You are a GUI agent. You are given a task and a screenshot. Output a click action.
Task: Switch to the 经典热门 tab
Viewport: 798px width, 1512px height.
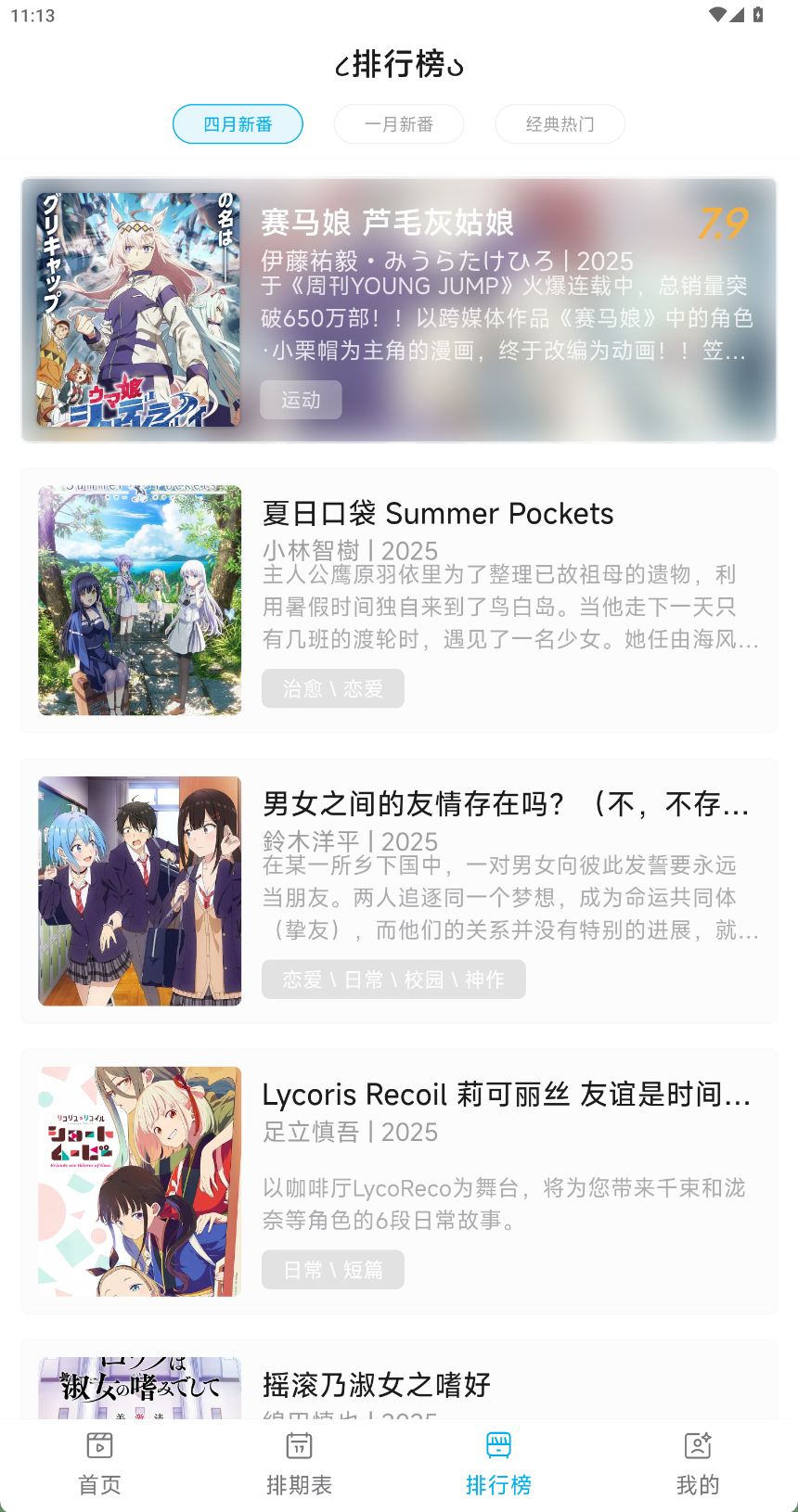[560, 124]
